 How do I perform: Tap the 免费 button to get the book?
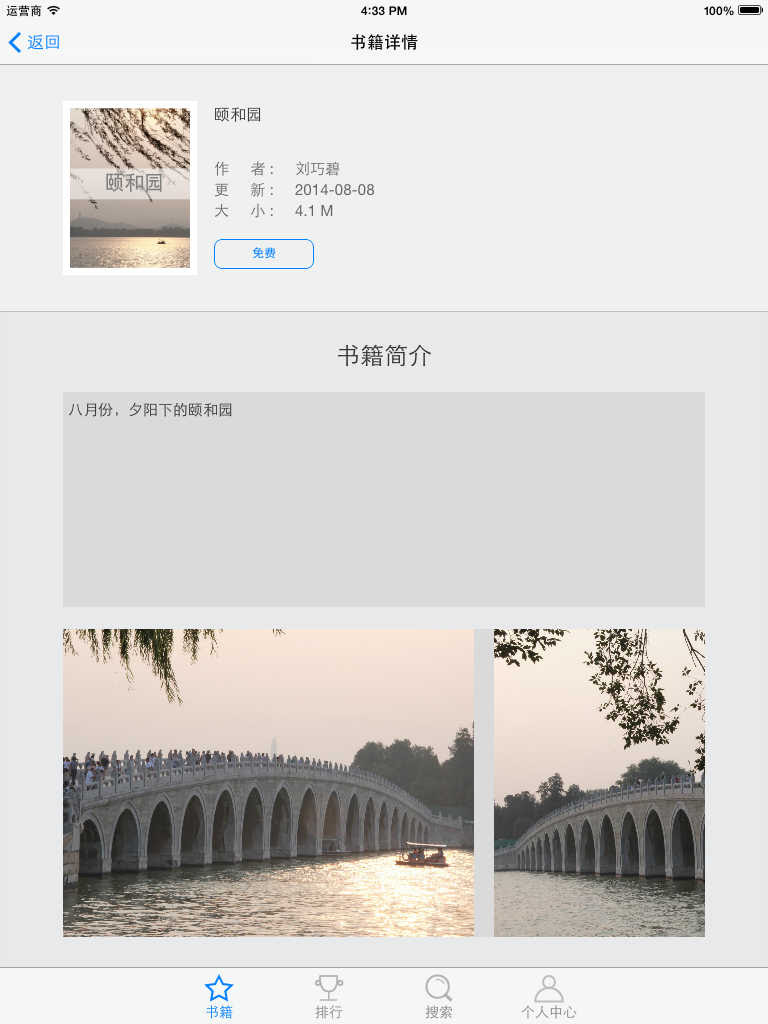(264, 254)
